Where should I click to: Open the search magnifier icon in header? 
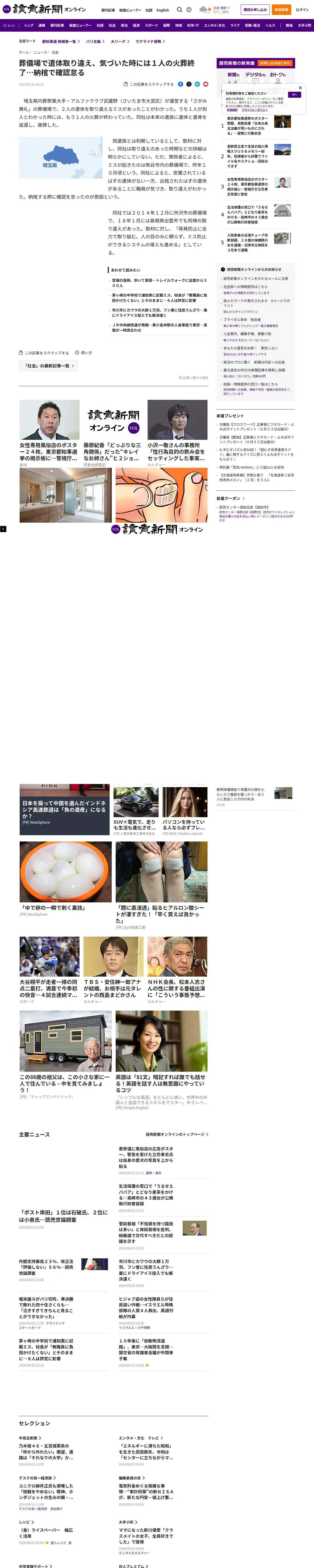(x=179, y=10)
